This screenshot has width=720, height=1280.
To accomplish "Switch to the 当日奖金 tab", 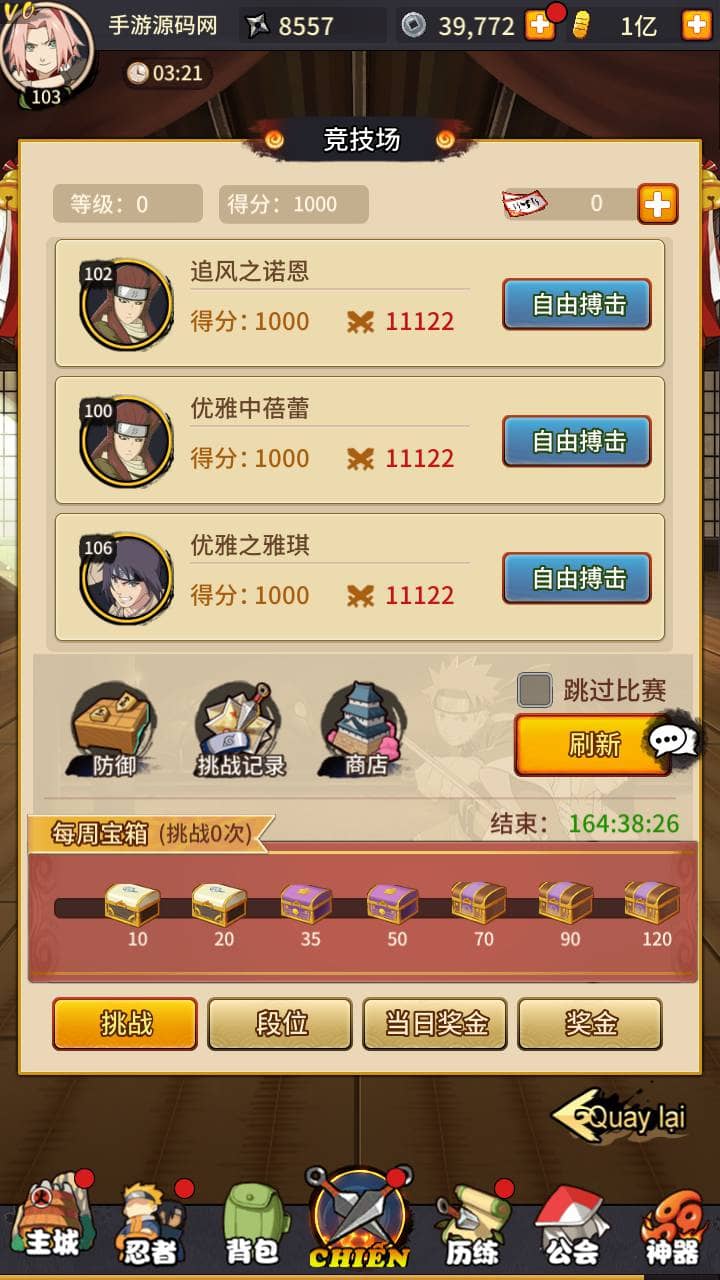I will click(x=435, y=1024).
